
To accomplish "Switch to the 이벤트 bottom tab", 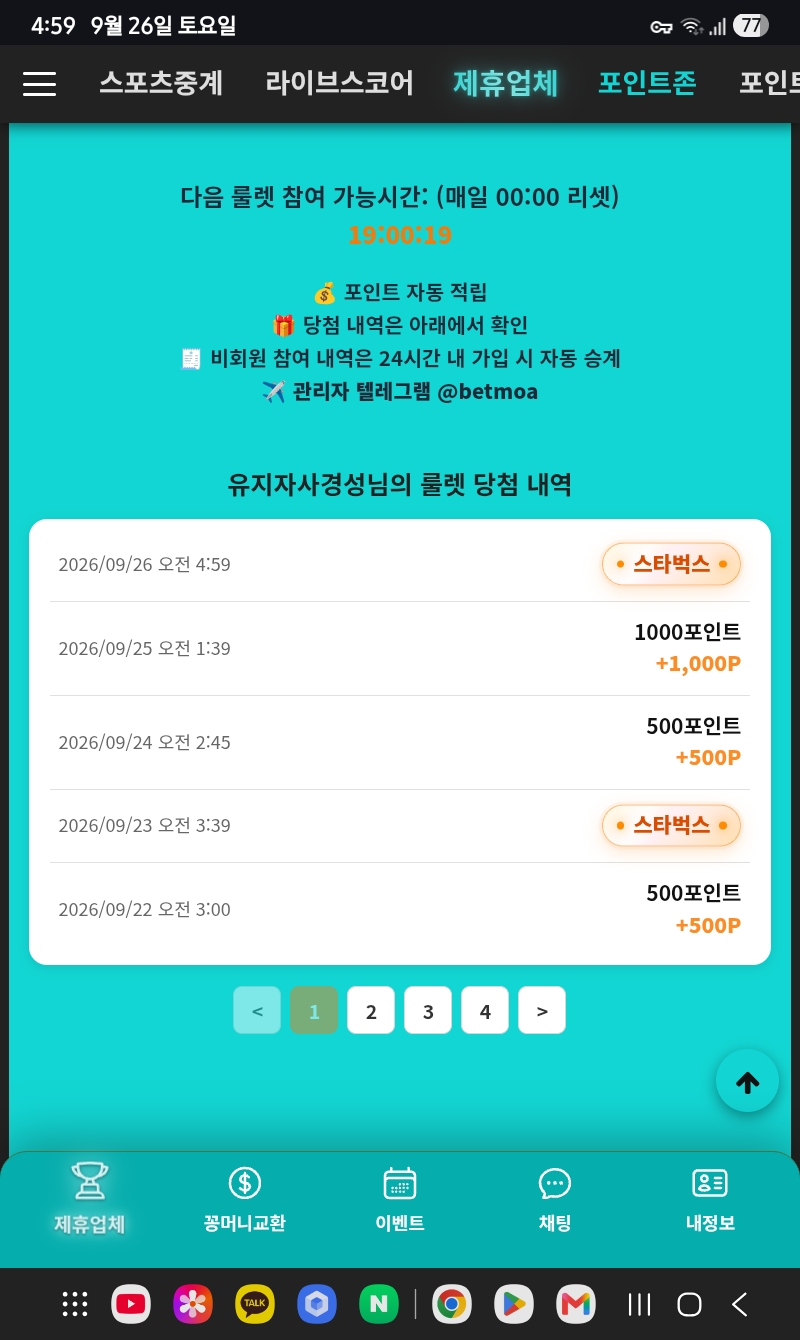I will click(x=400, y=1198).
